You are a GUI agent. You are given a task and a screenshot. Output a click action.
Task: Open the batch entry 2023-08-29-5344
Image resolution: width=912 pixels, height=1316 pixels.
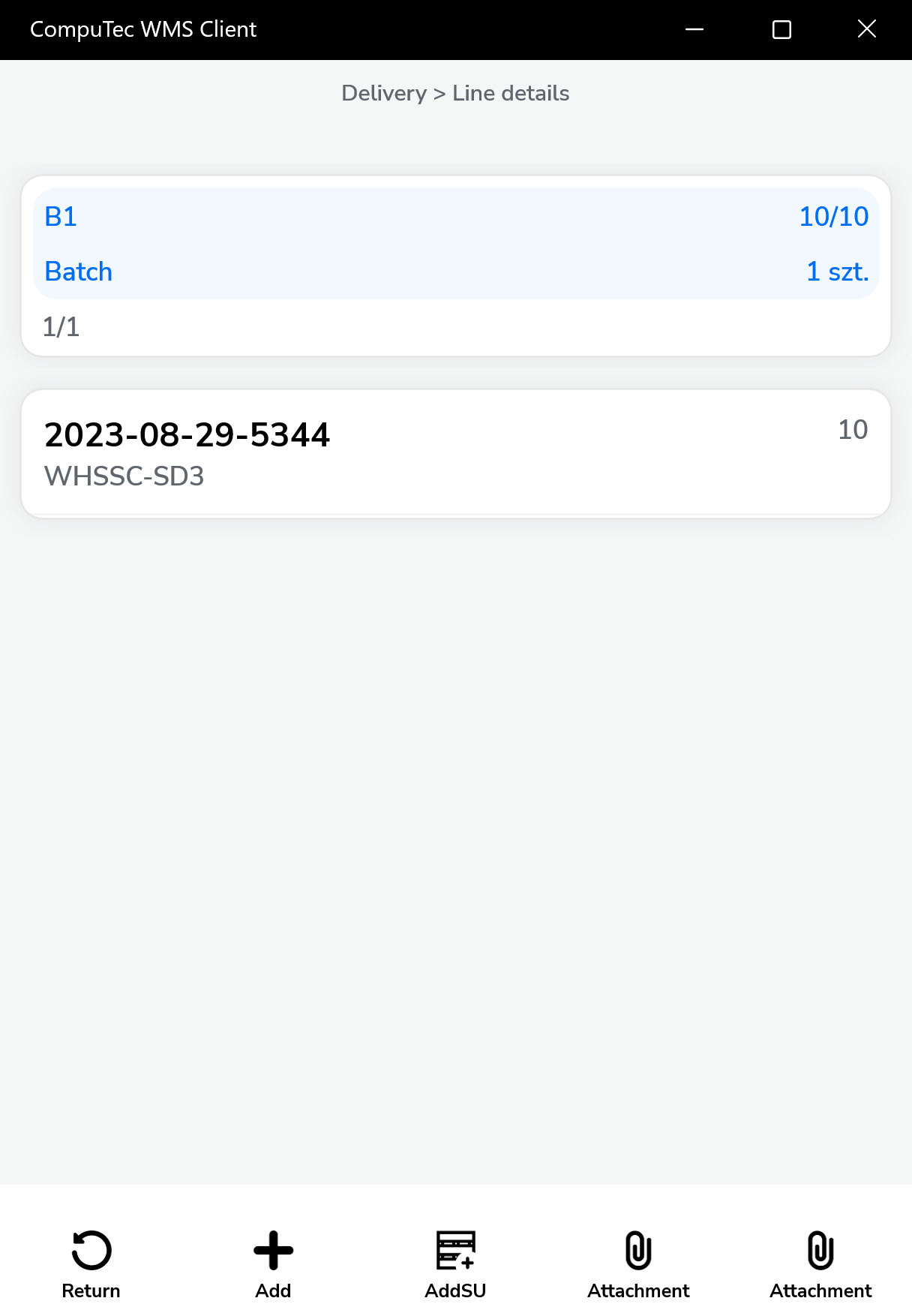coord(187,434)
